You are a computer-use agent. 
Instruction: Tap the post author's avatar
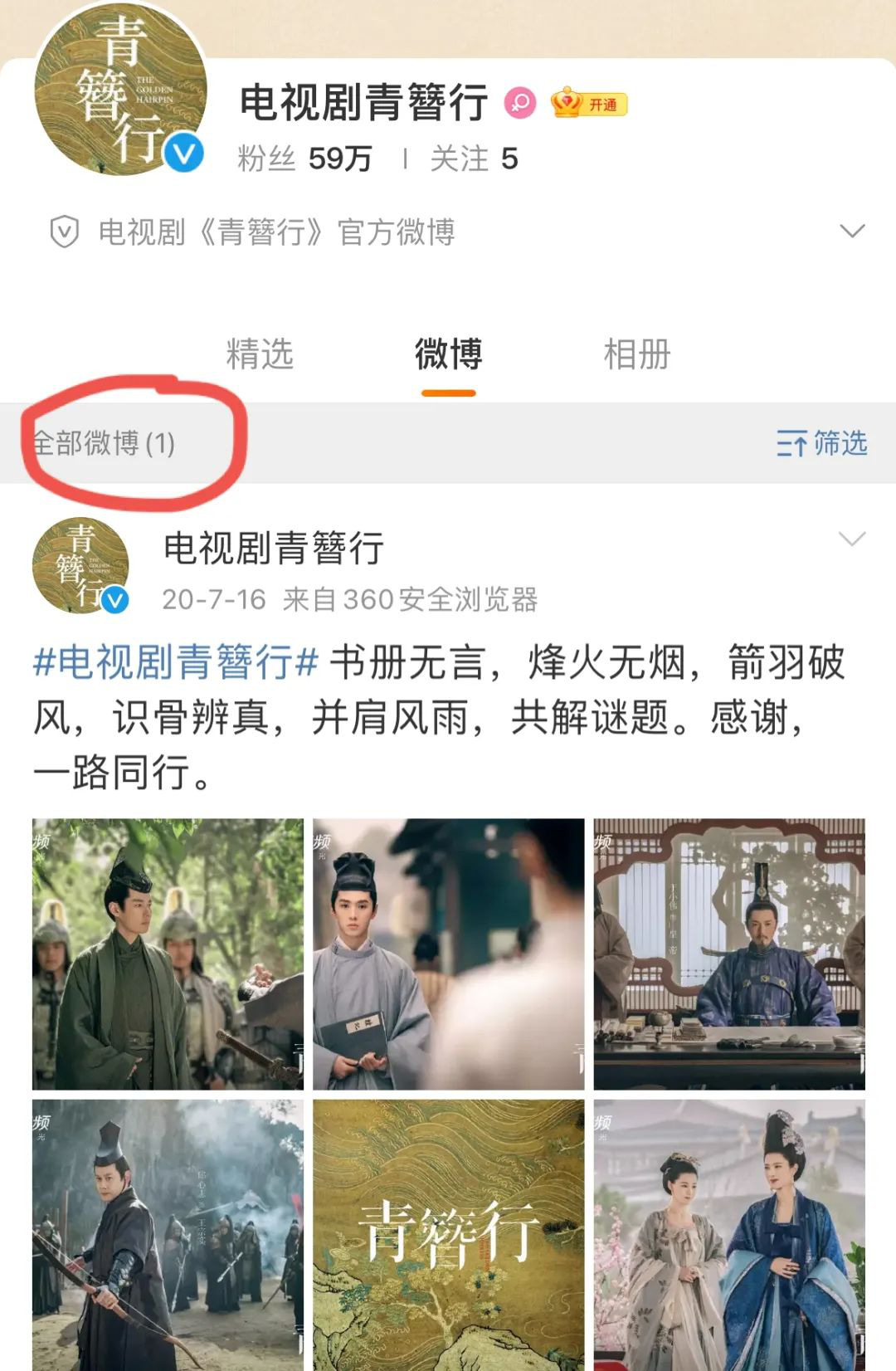[x=80, y=566]
